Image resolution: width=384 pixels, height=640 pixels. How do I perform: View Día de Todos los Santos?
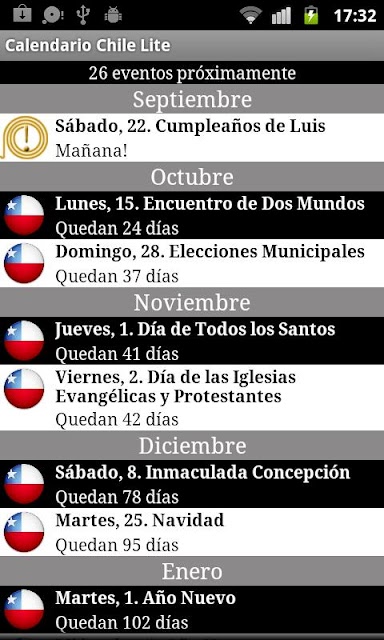pyautogui.click(x=192, y=340)
